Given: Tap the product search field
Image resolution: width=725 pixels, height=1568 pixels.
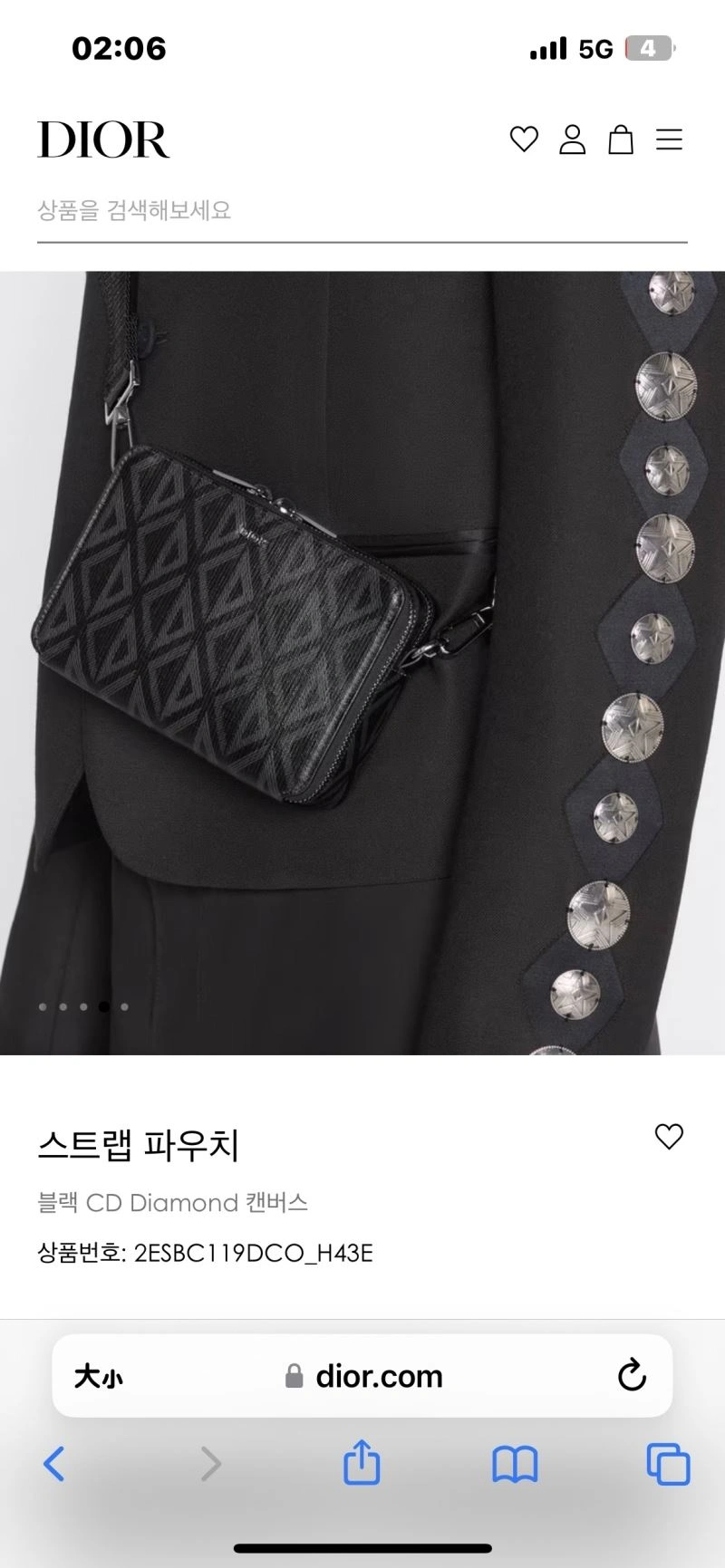Looking at the screenshot, I should 362,211.
